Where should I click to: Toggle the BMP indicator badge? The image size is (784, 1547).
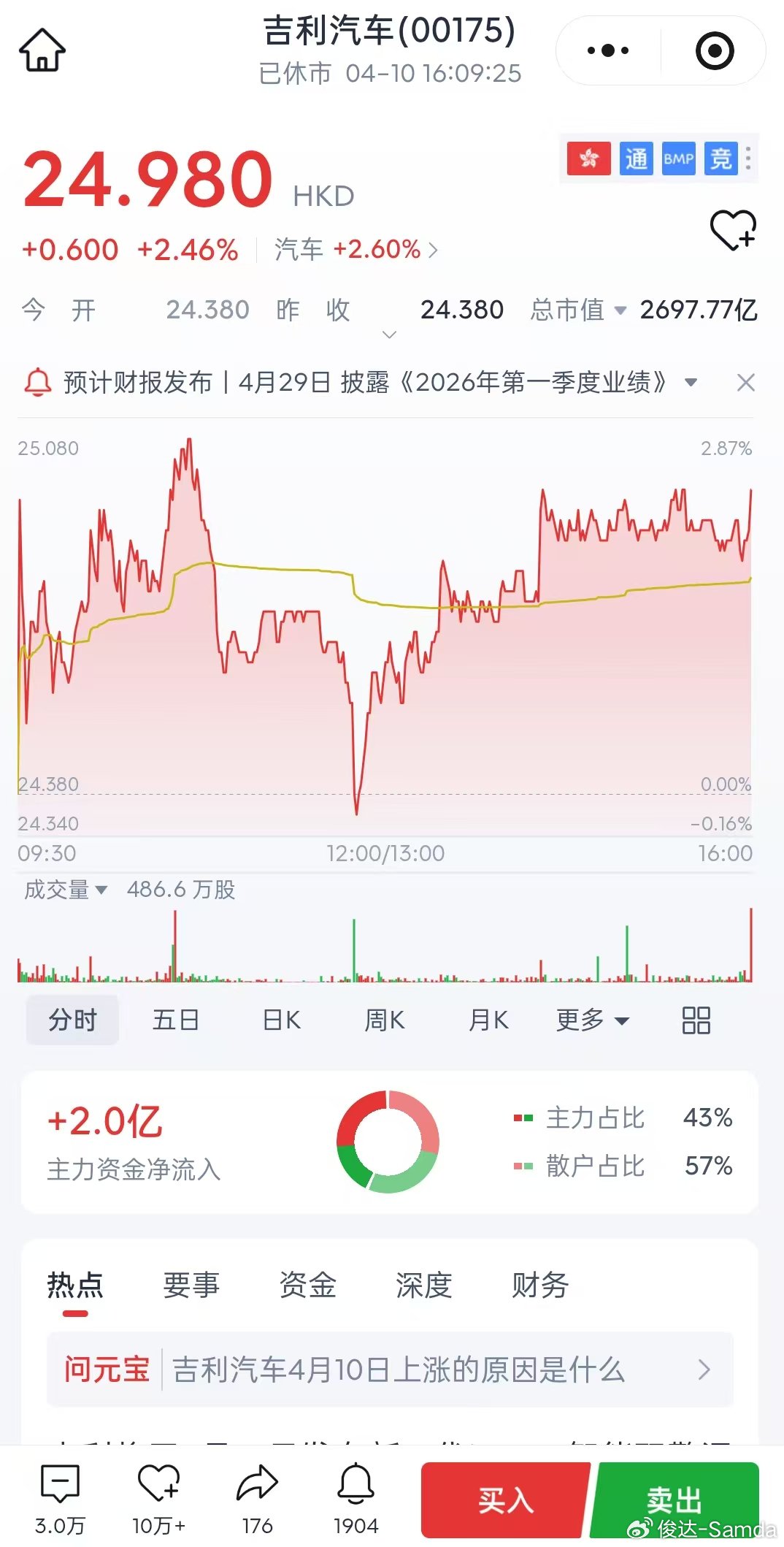679,159
